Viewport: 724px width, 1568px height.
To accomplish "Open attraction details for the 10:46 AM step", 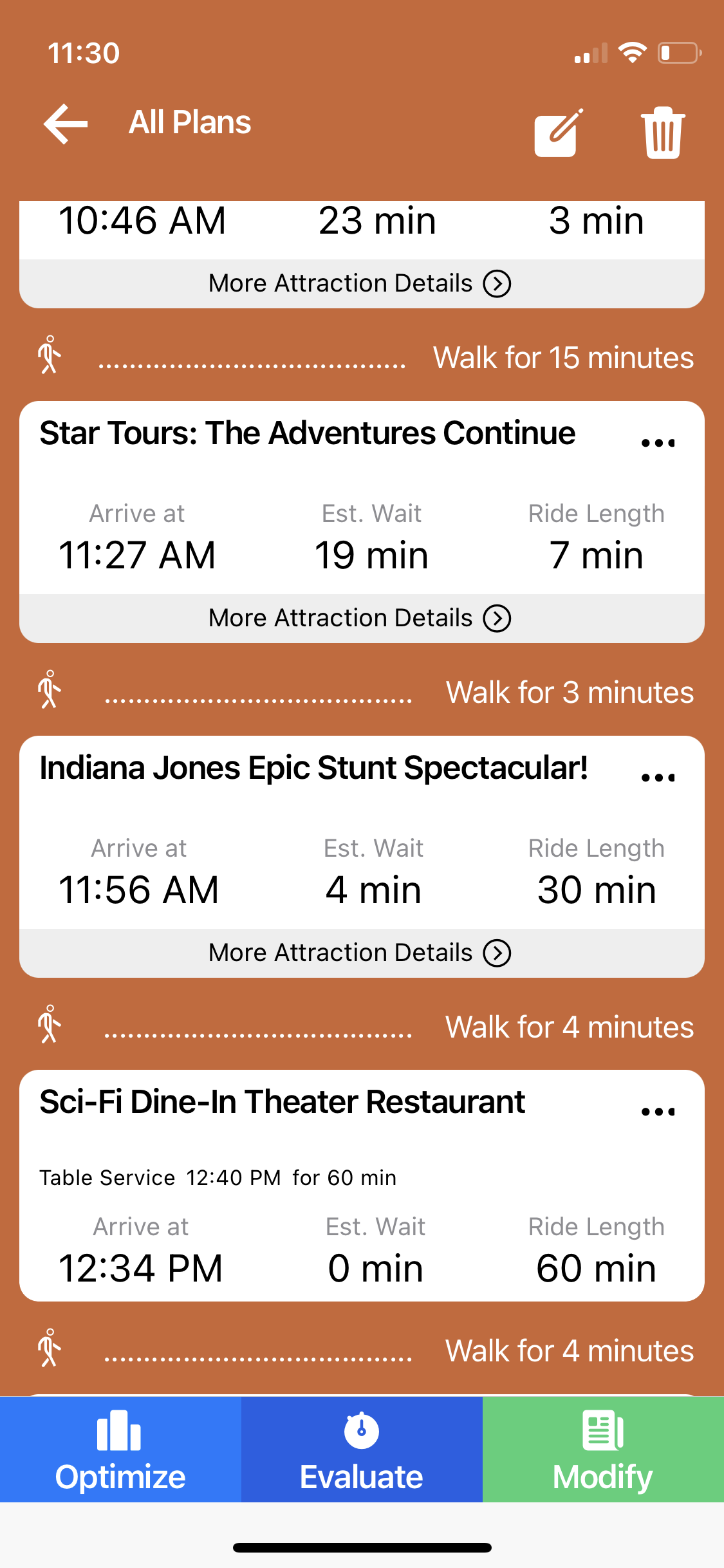I will point(360,283).
